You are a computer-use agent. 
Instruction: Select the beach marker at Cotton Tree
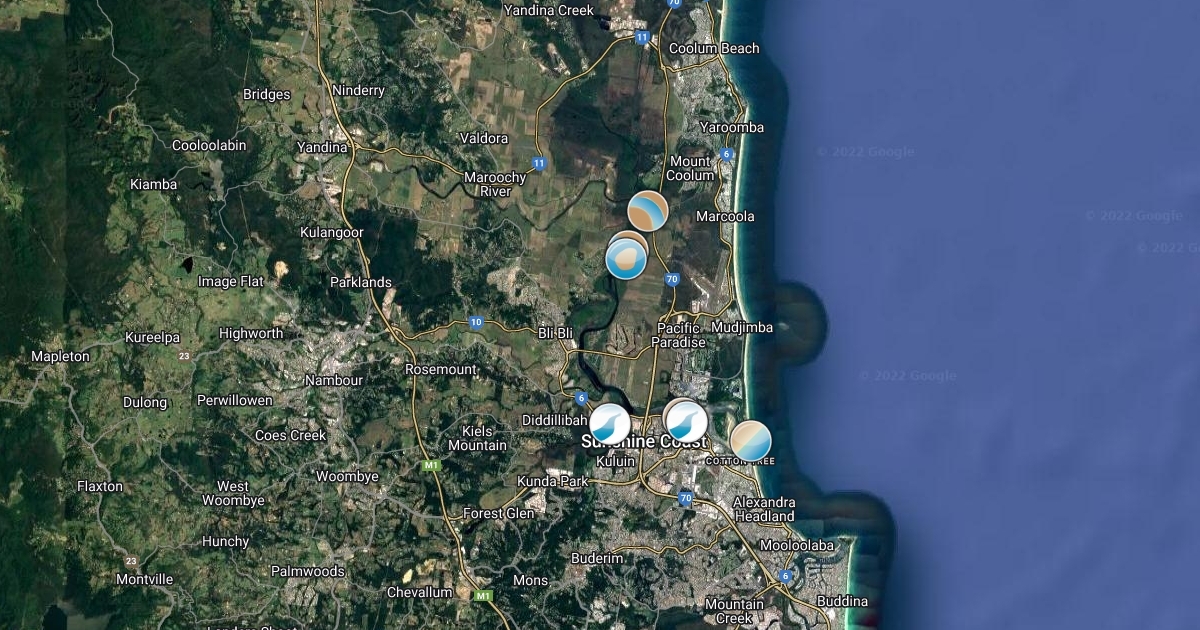(750, 440)
